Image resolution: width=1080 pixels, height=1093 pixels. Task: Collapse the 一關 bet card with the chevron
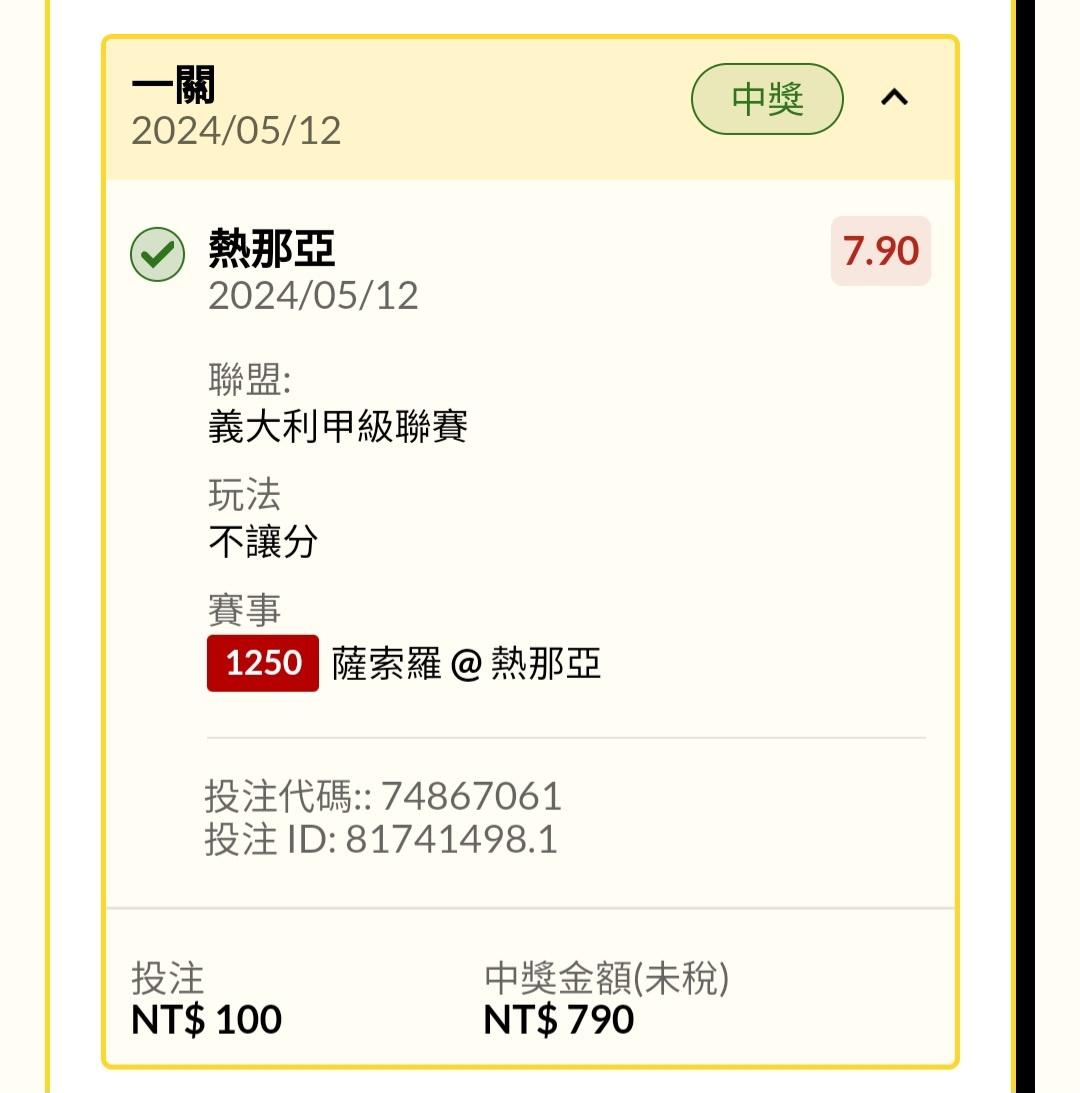click(894, 98)
